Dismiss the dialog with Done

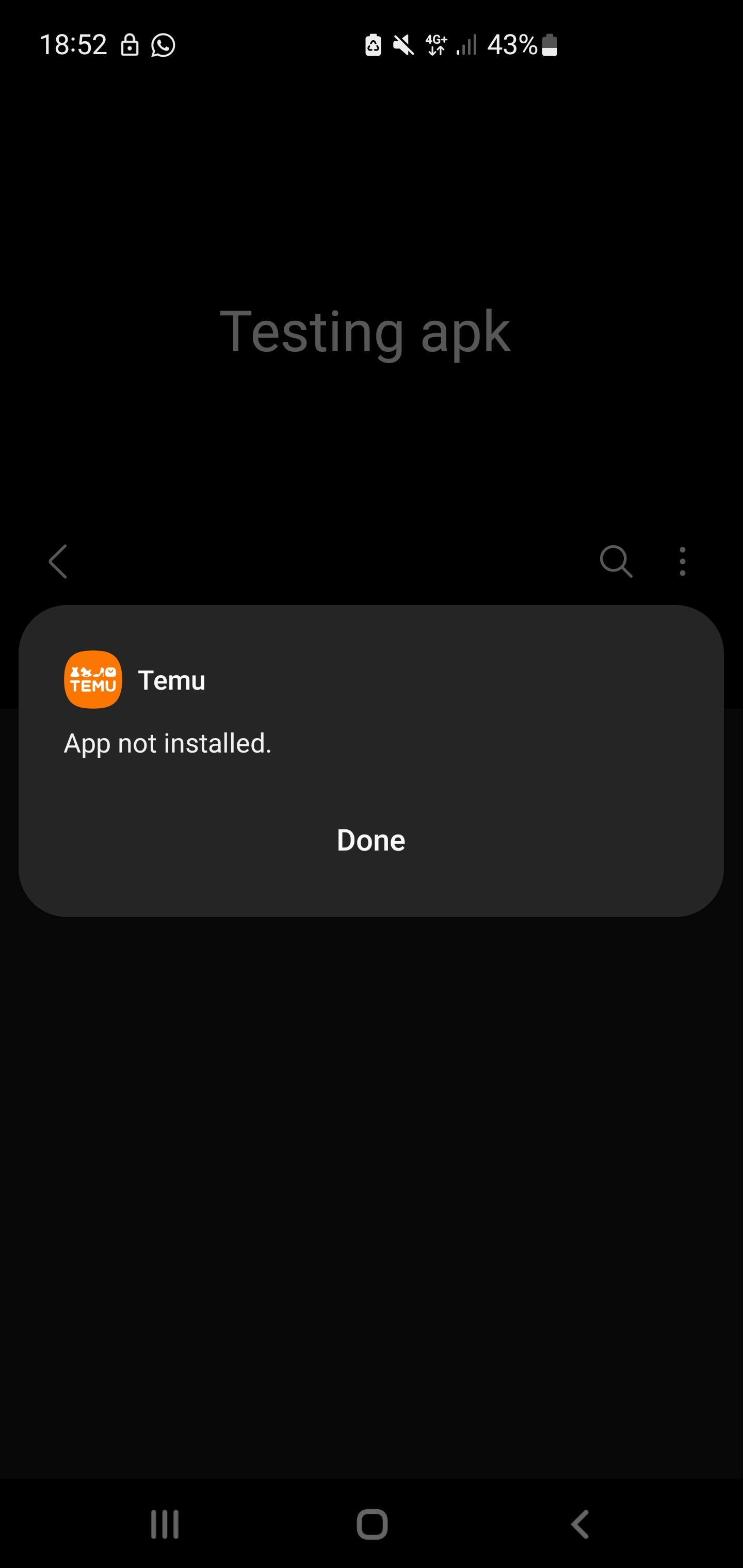[371, 840]
